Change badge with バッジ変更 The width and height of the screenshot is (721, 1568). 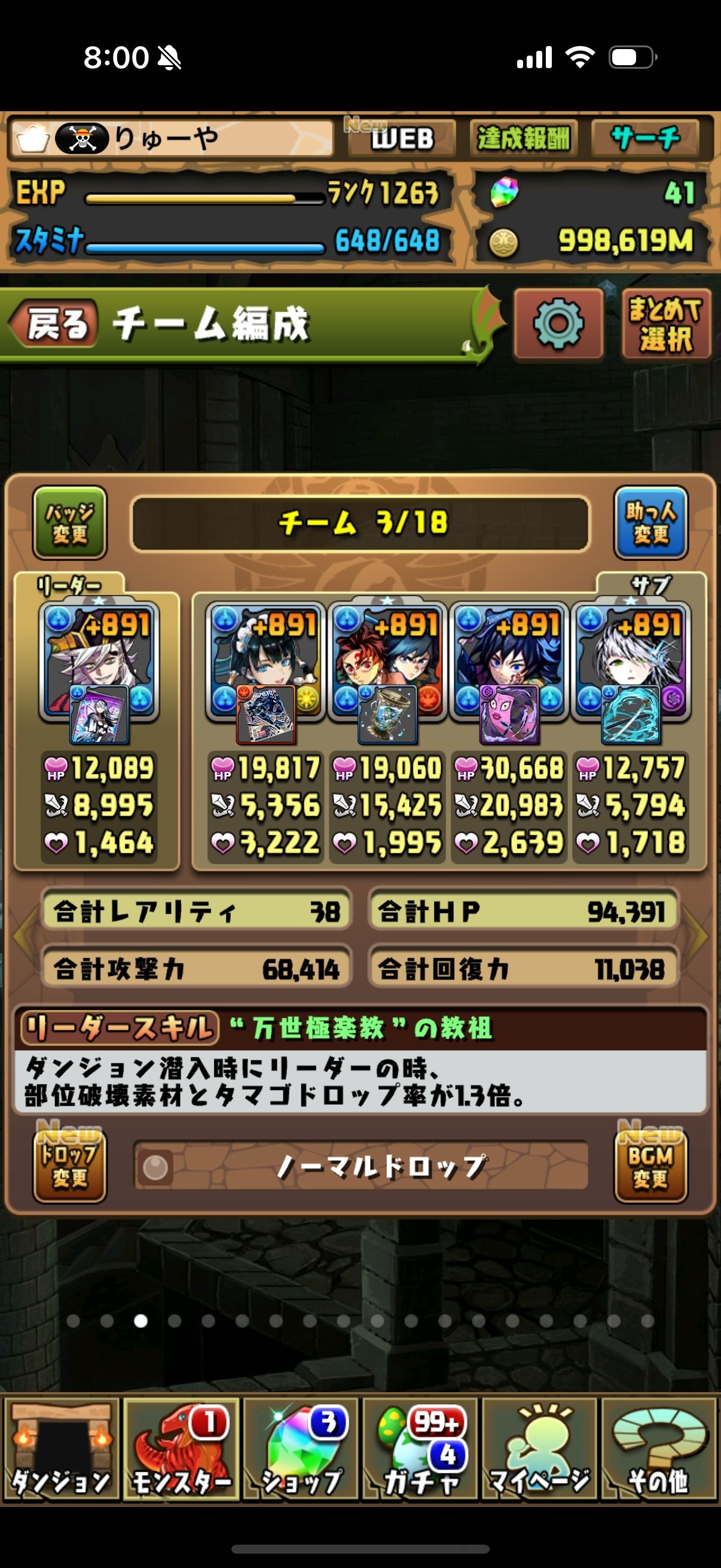tap(70, 522)
